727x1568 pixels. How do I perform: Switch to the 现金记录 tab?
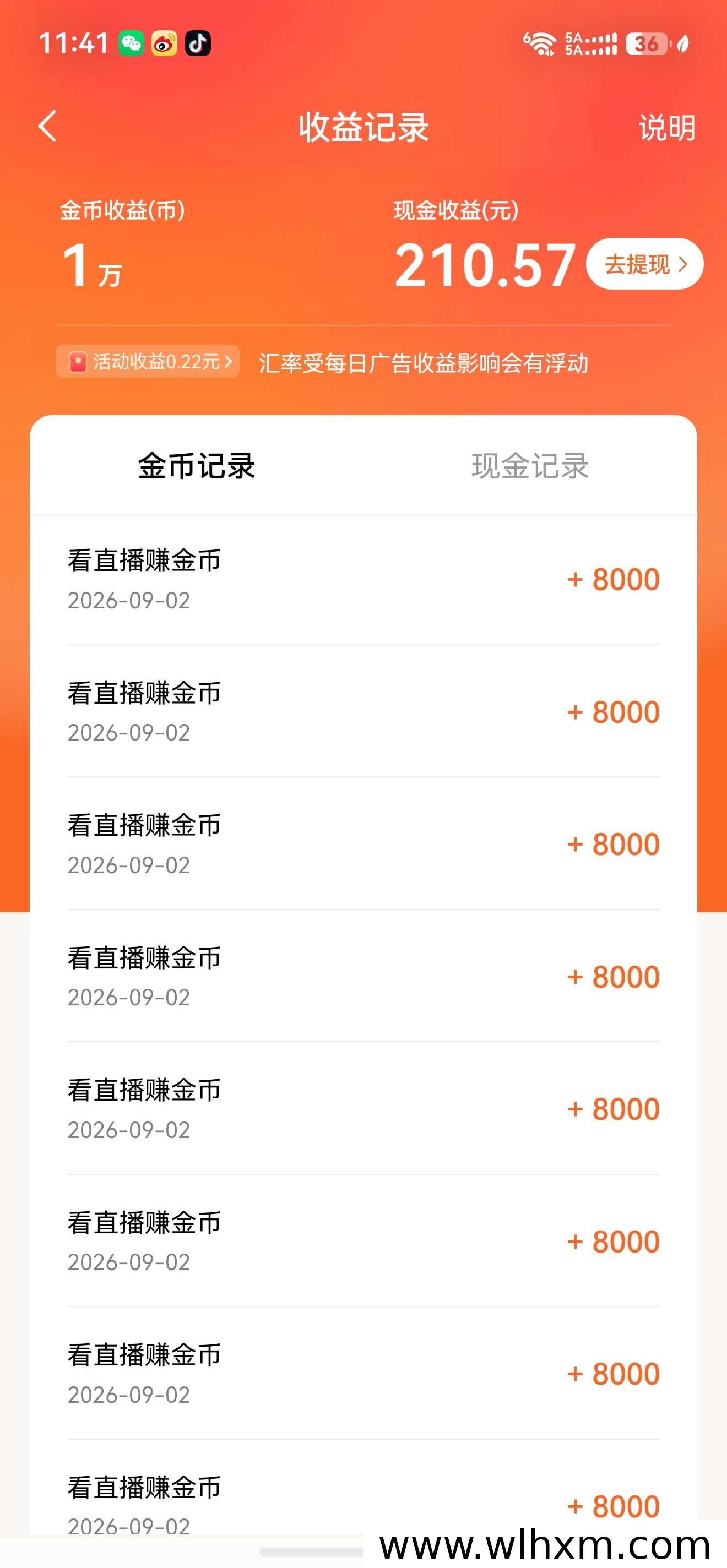click(530, 466)
